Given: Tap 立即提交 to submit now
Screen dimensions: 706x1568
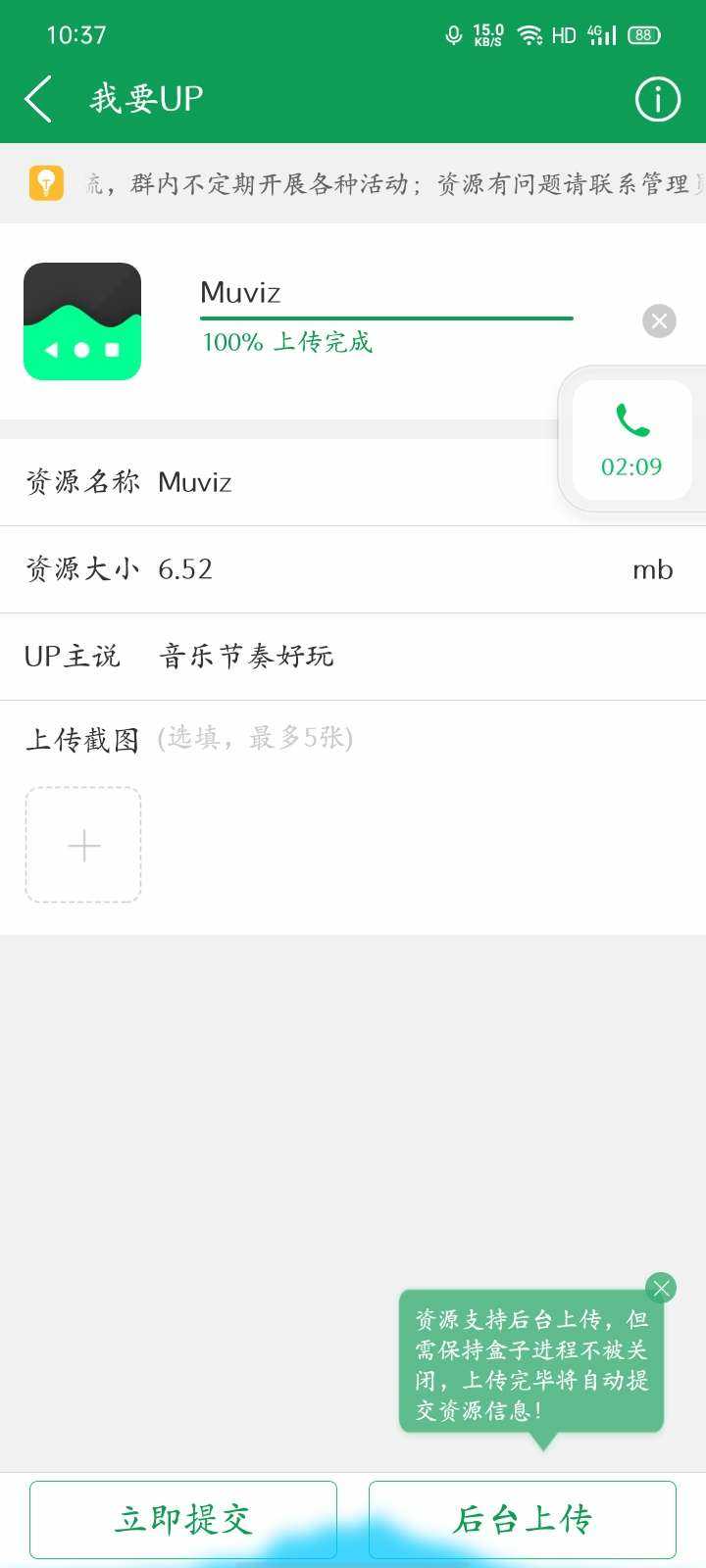Looking at the screenshot, I should 183,1519.
